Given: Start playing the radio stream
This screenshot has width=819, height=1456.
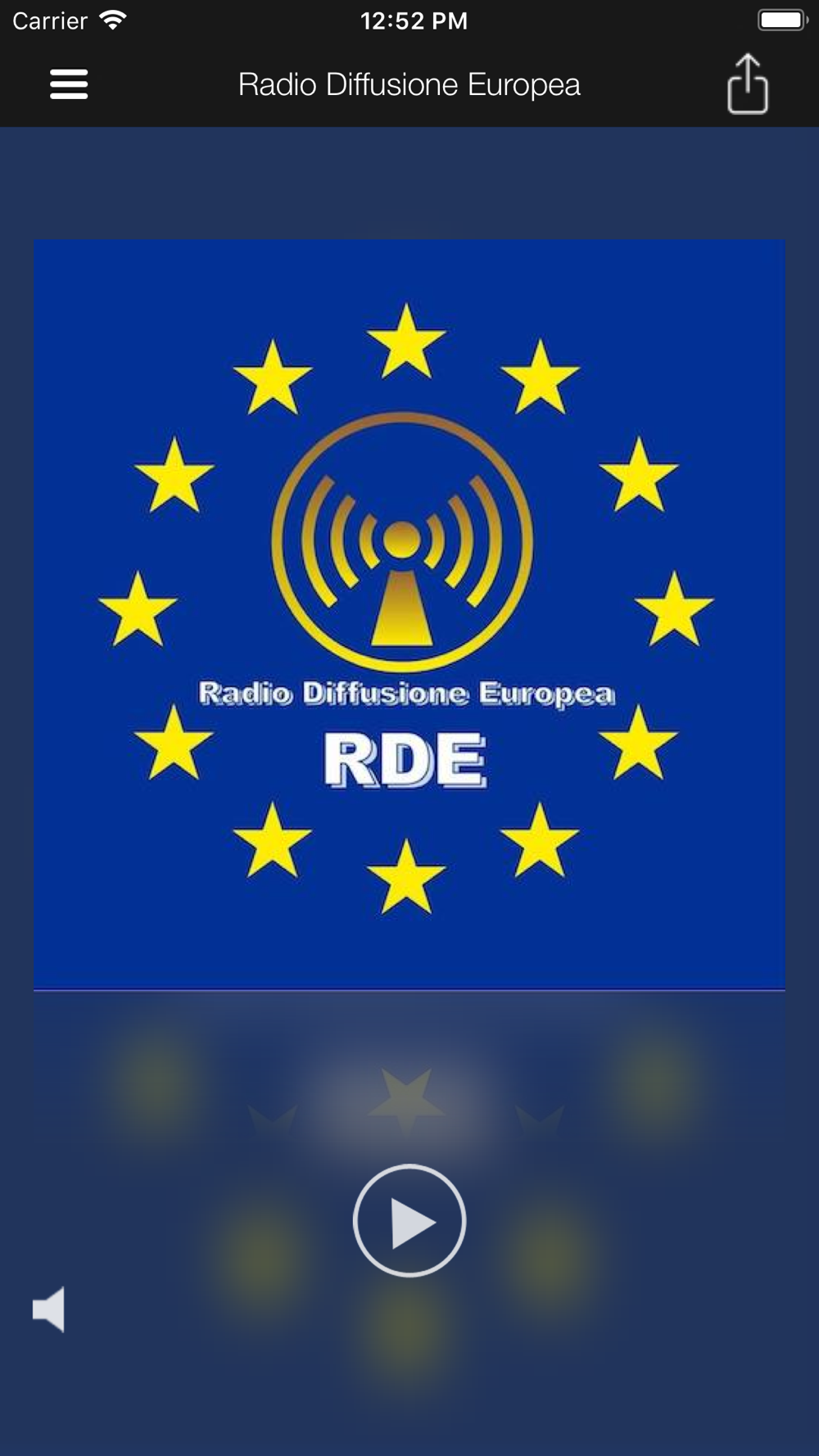Looking at the screenshot, I should 409,1220.
